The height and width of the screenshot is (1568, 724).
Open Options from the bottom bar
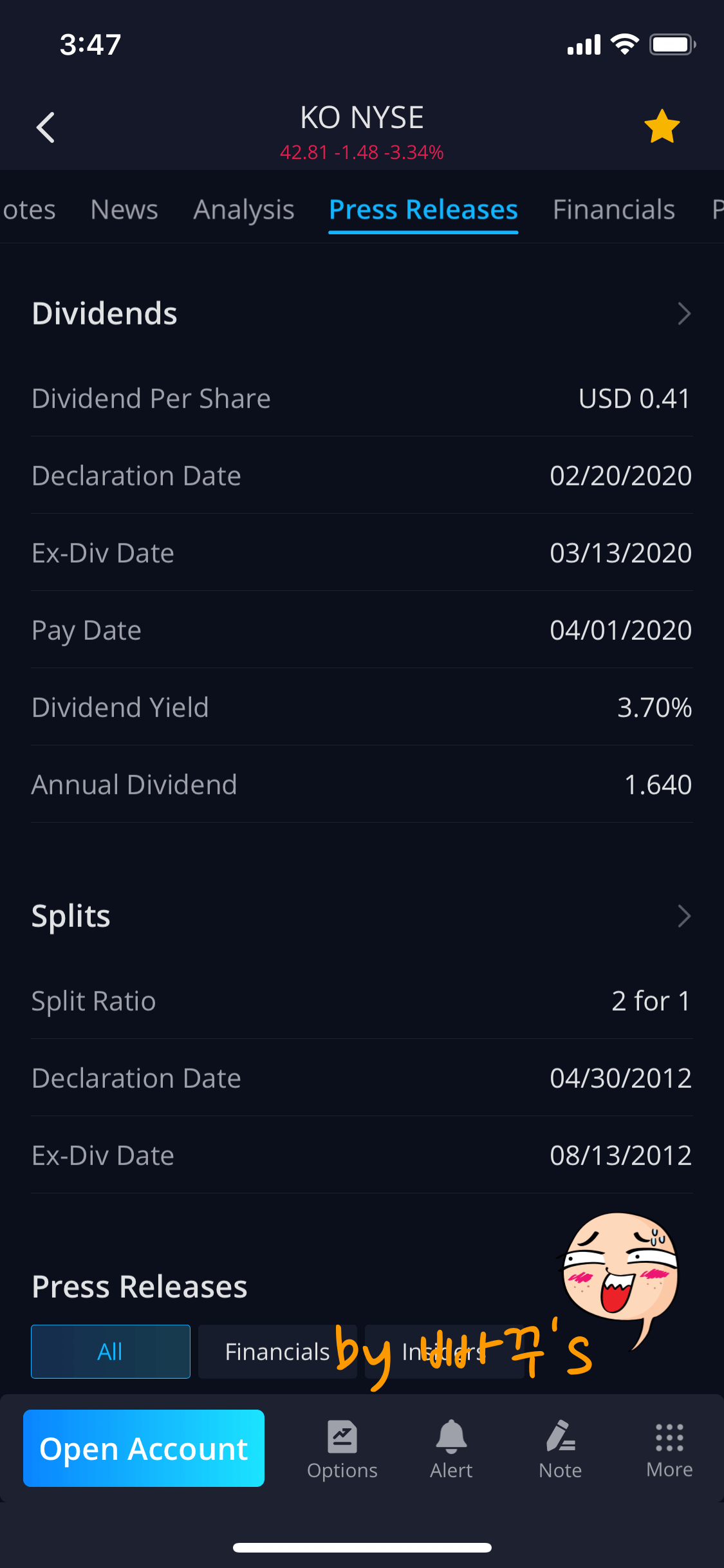(x=342, y=1450)
